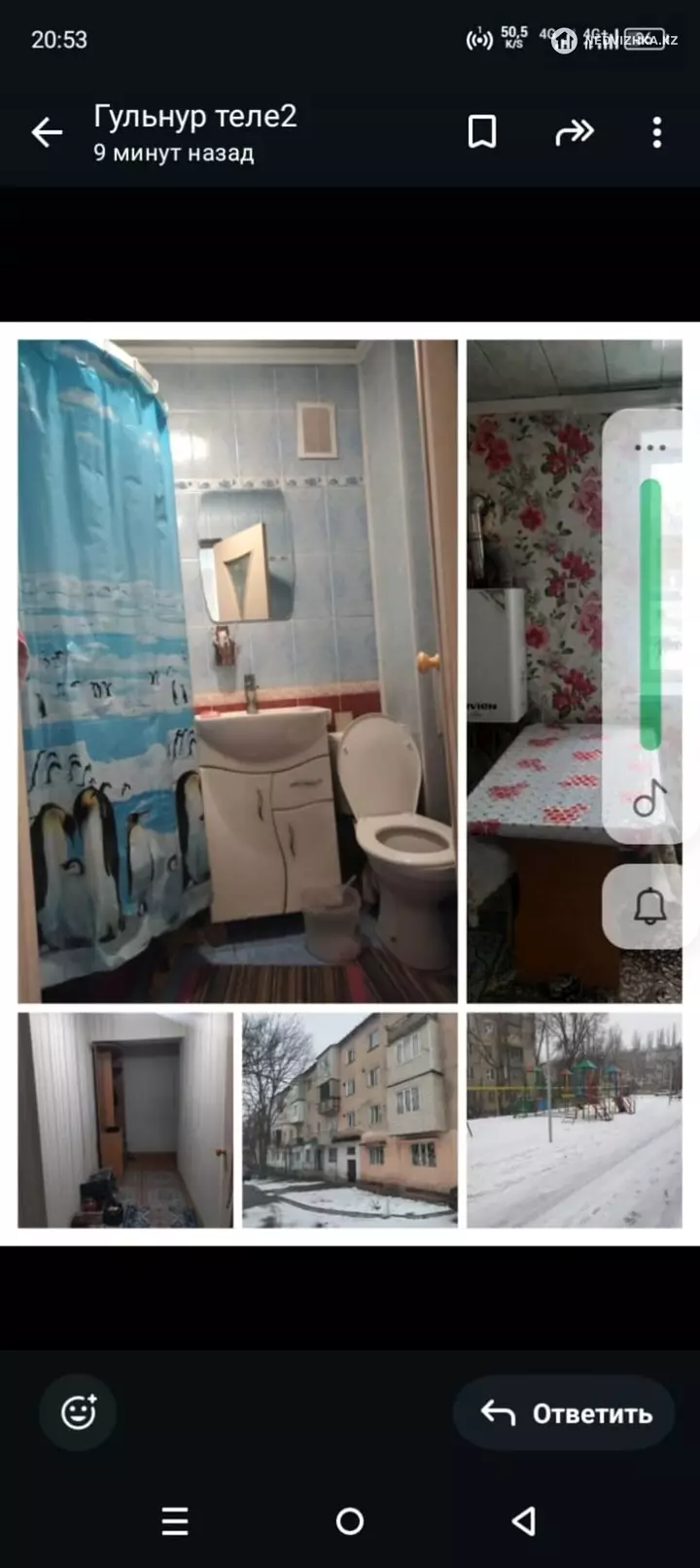Forward this status with the arrow icon
Image resolution: width=700 pixels, height=1568 pixels.
[x=574, y=132]
